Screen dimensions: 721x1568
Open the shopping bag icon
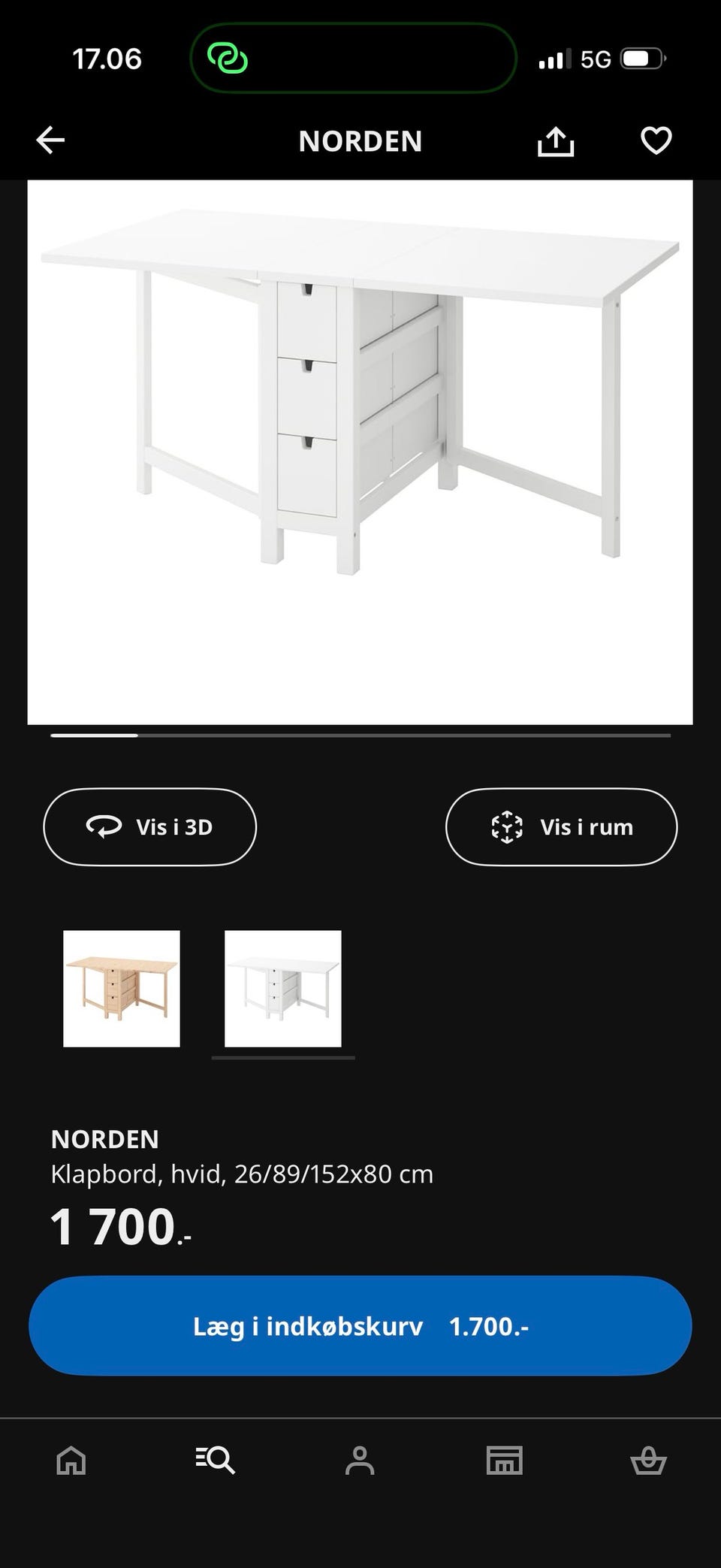tap(649, 1461)
